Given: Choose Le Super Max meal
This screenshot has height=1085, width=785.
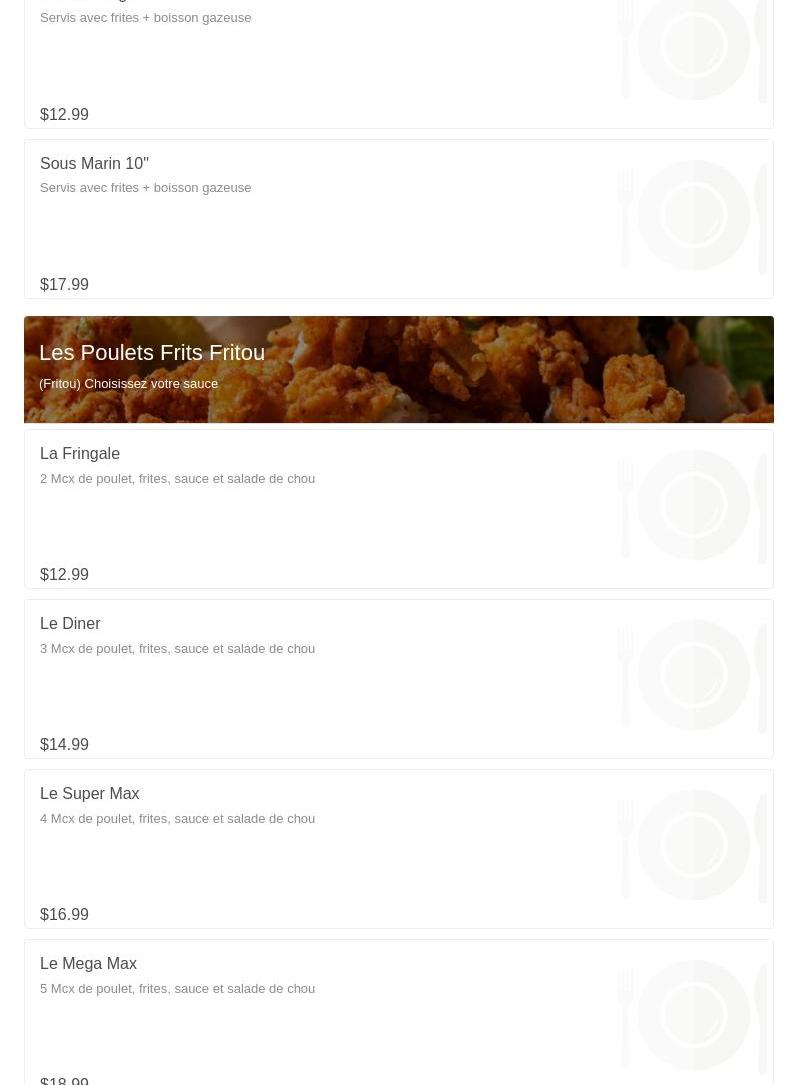Looking at the screenshot, I should [x=89, y=793].
